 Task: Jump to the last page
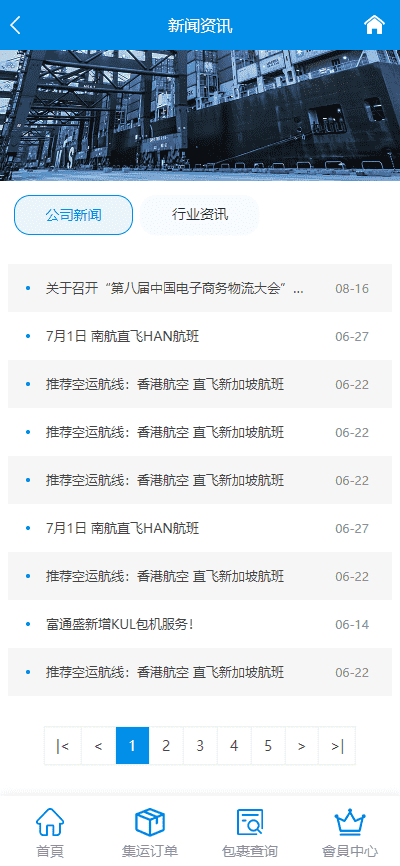pyautogui.click(x=337, y=746)
